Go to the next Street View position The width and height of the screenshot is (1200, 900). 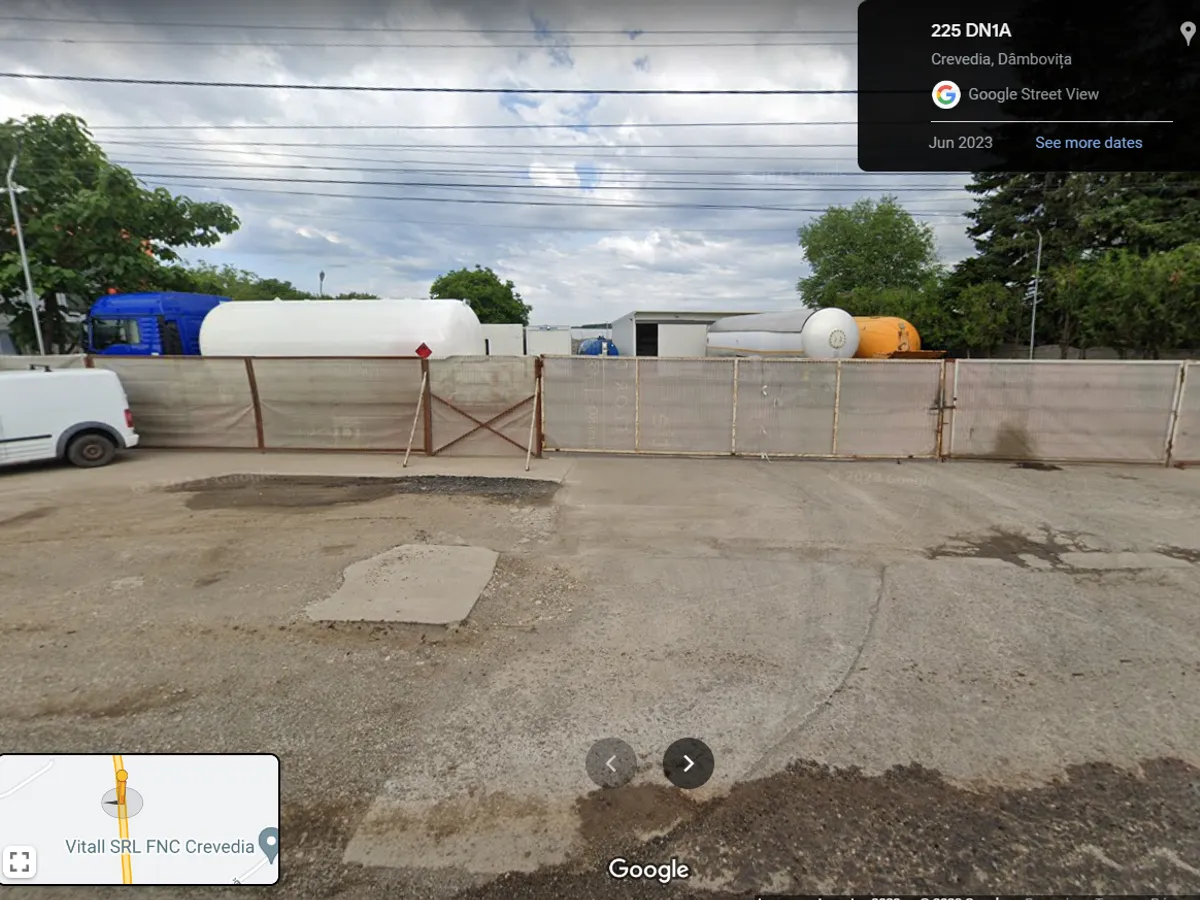tap(688, 763)
